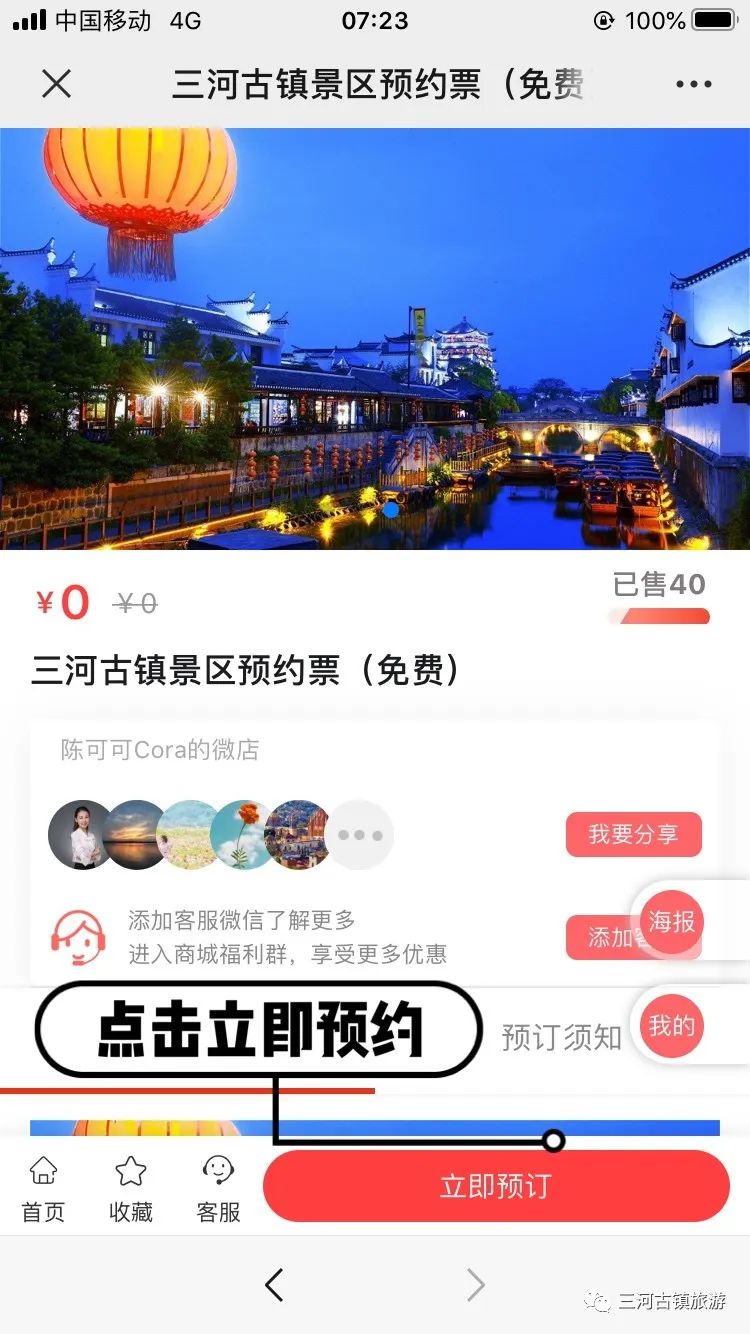Open the three-dot overflow menu
The width and height of the screenshot is (750, 1334).
(x=693, y=85)
